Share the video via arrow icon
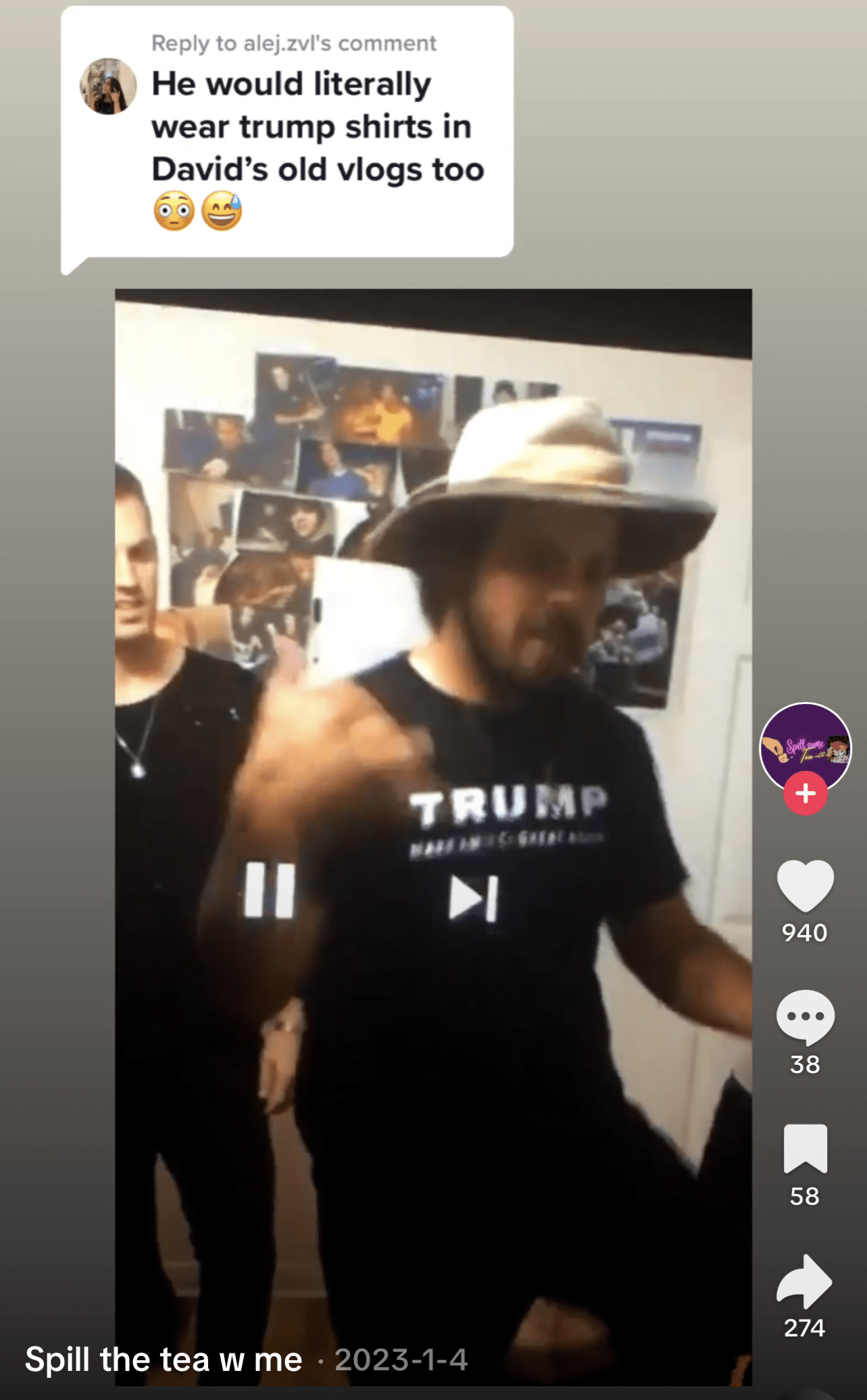 click(804, 1281)
